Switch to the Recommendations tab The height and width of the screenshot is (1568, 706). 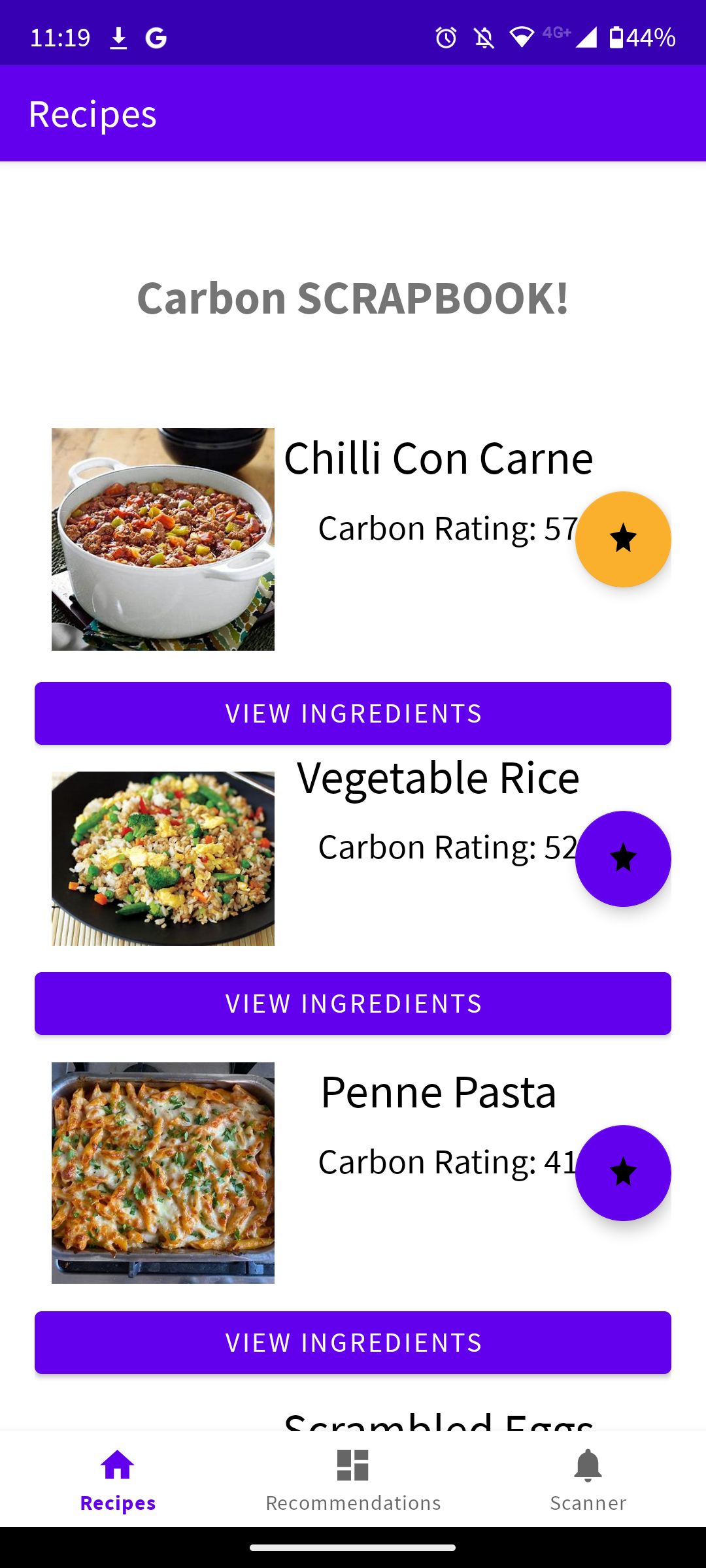click(353, 1480)
